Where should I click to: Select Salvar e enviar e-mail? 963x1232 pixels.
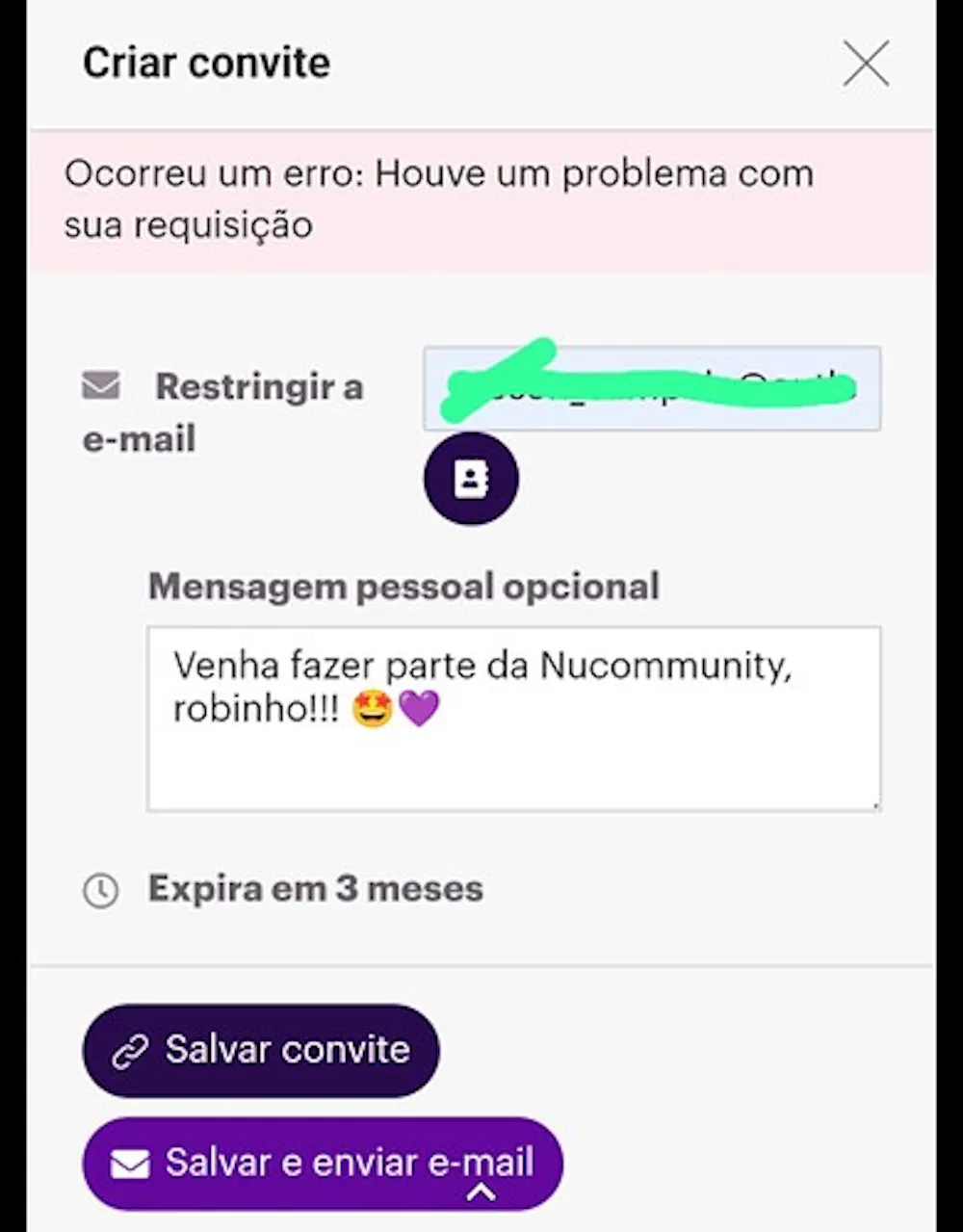(323, 1163)
